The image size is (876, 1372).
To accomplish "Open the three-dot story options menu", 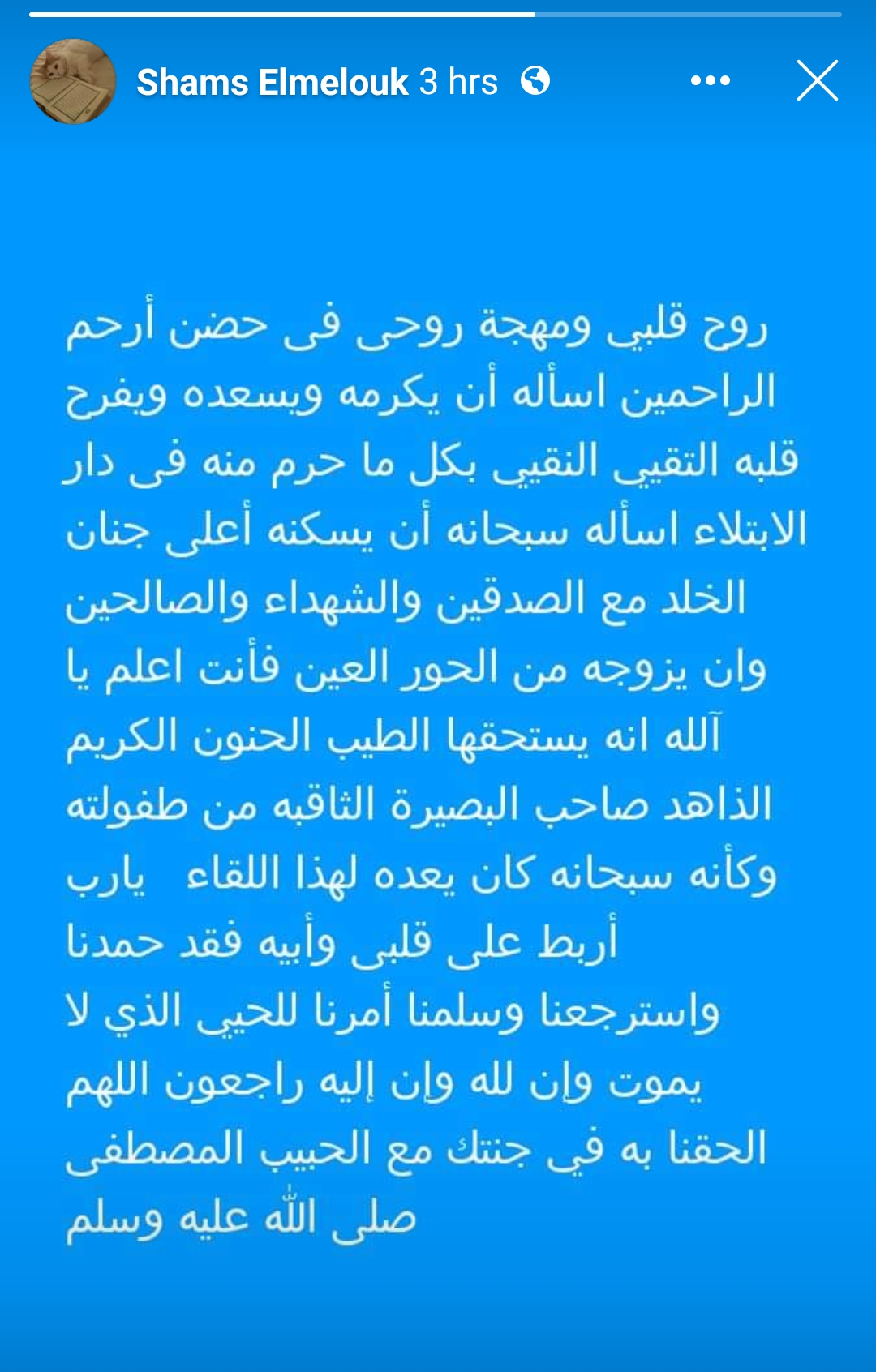I will (711, 80).
